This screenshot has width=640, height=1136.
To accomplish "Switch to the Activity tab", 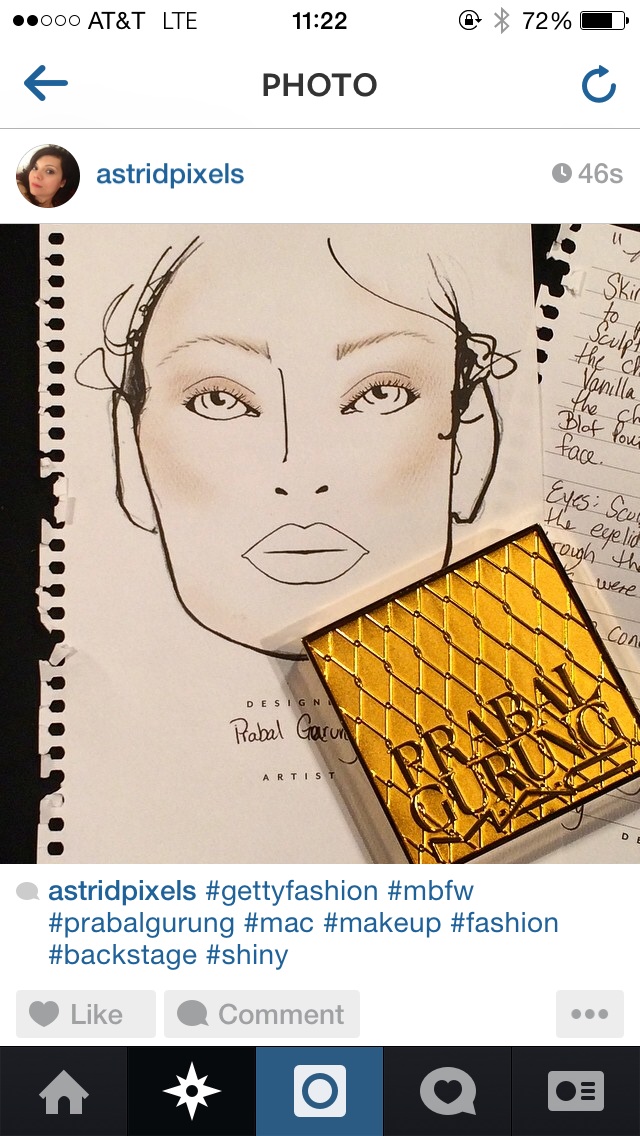I will [447, 1091].
